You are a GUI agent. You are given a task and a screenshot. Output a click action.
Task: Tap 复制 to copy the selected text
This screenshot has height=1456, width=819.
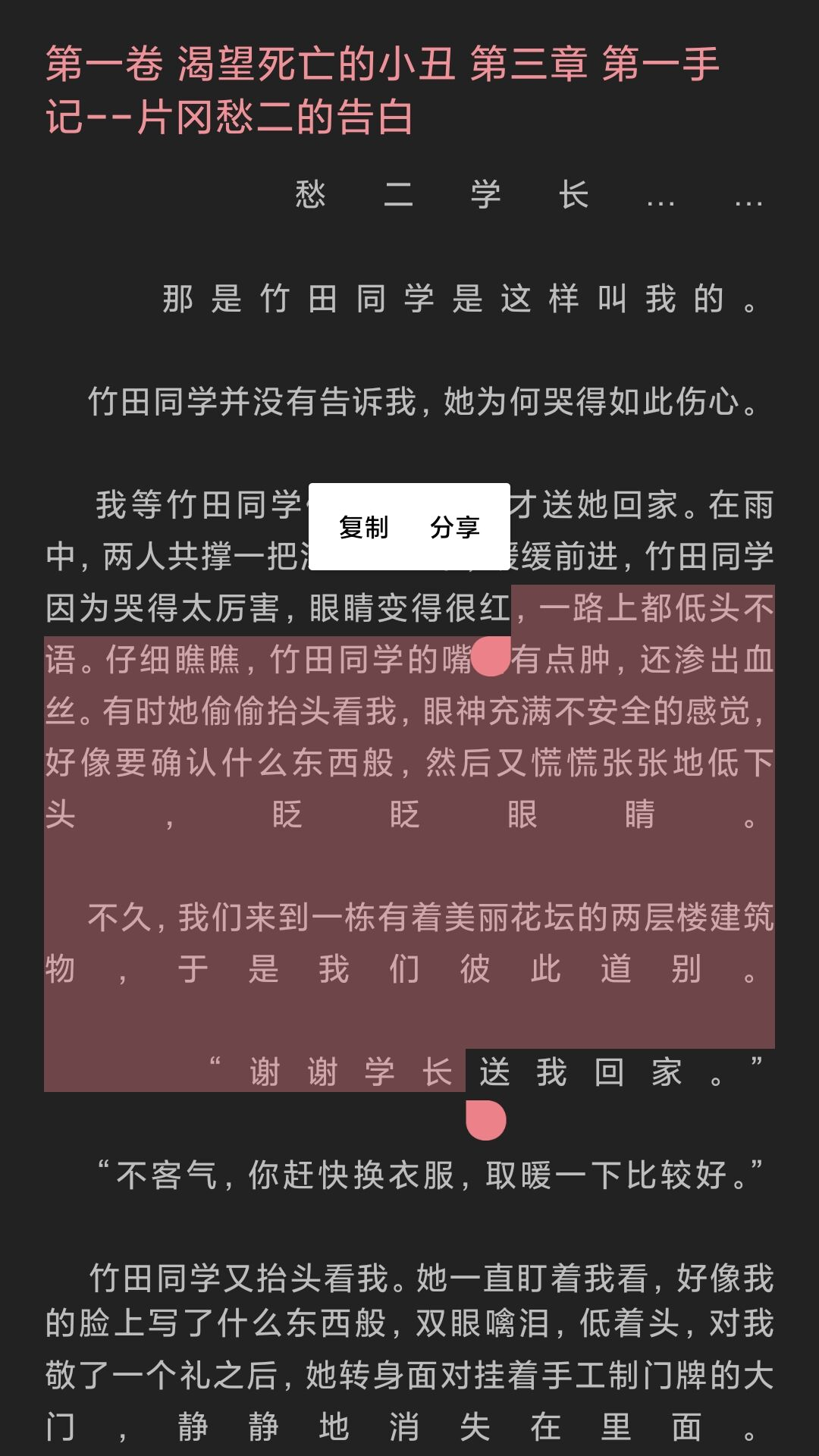[x=363, y=527]
